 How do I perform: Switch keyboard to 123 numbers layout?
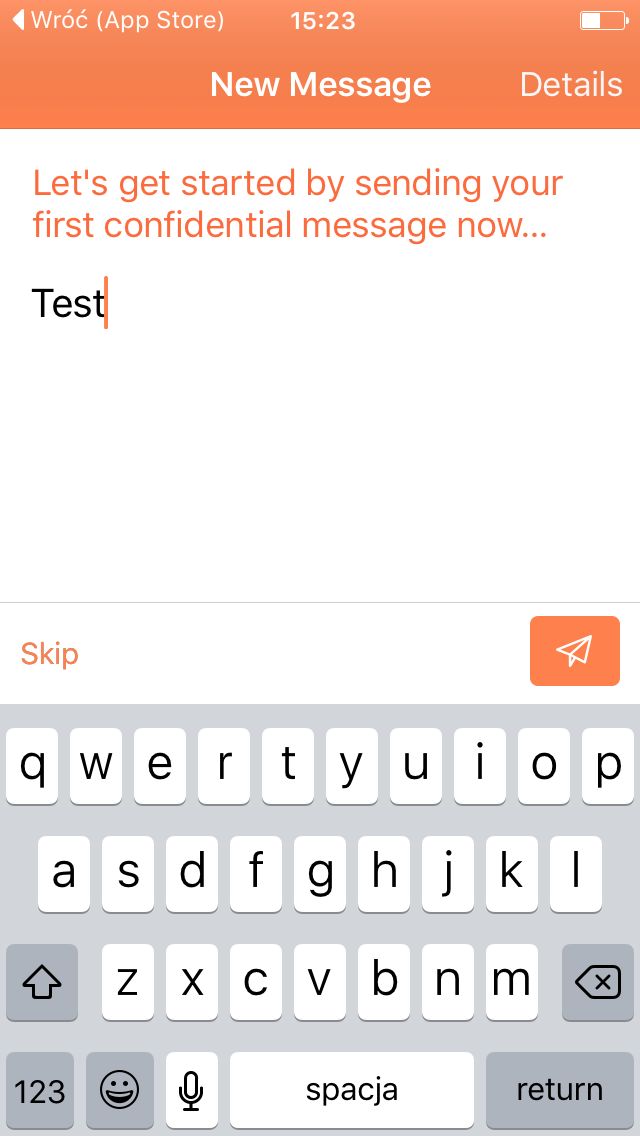tap(40, 1090)
